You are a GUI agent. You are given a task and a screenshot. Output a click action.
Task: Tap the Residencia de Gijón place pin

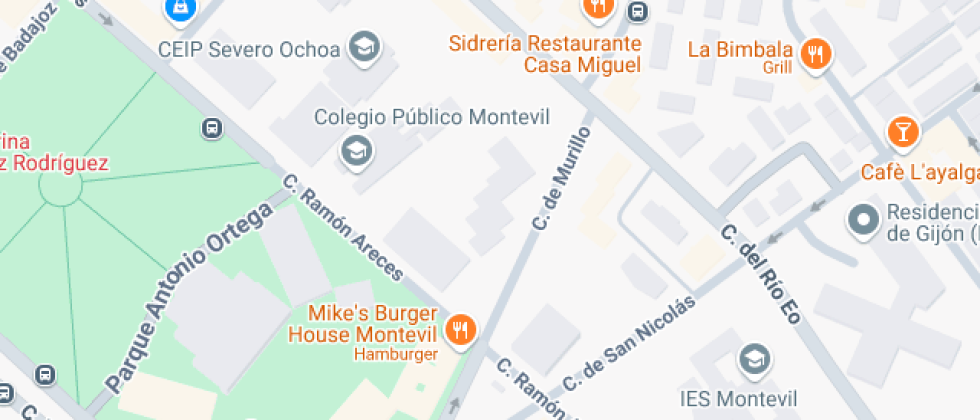click(x=861, y=221)
